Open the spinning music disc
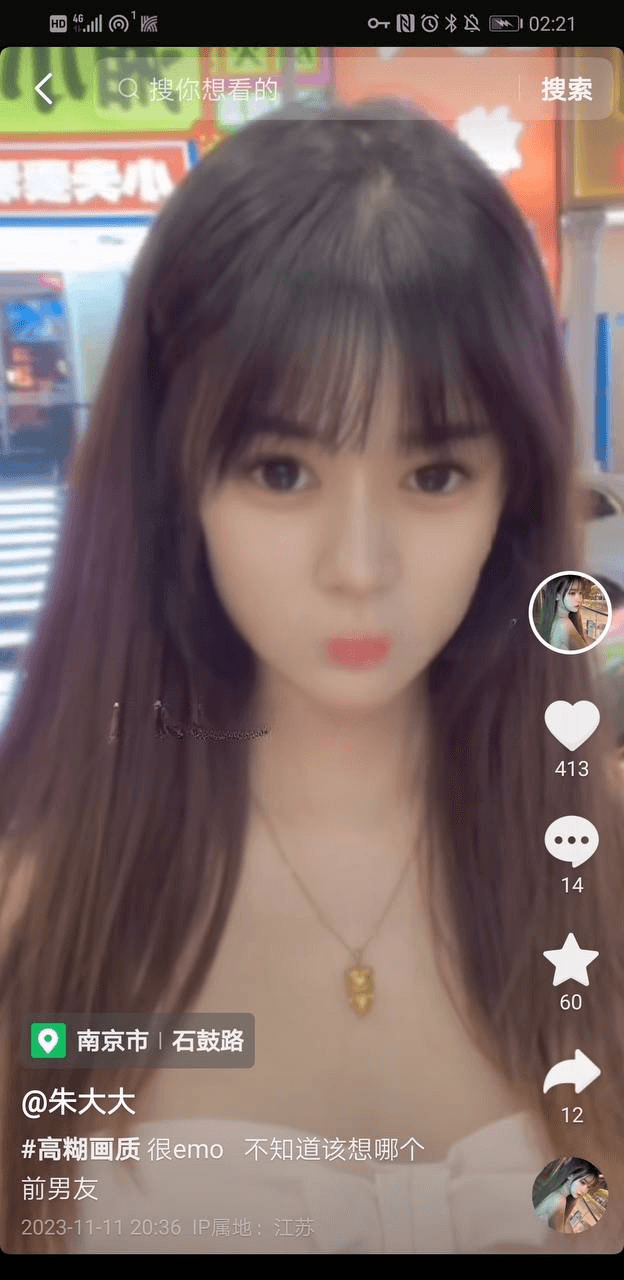This screenshot has height=1280, width=624. [x=570, y=1195]
